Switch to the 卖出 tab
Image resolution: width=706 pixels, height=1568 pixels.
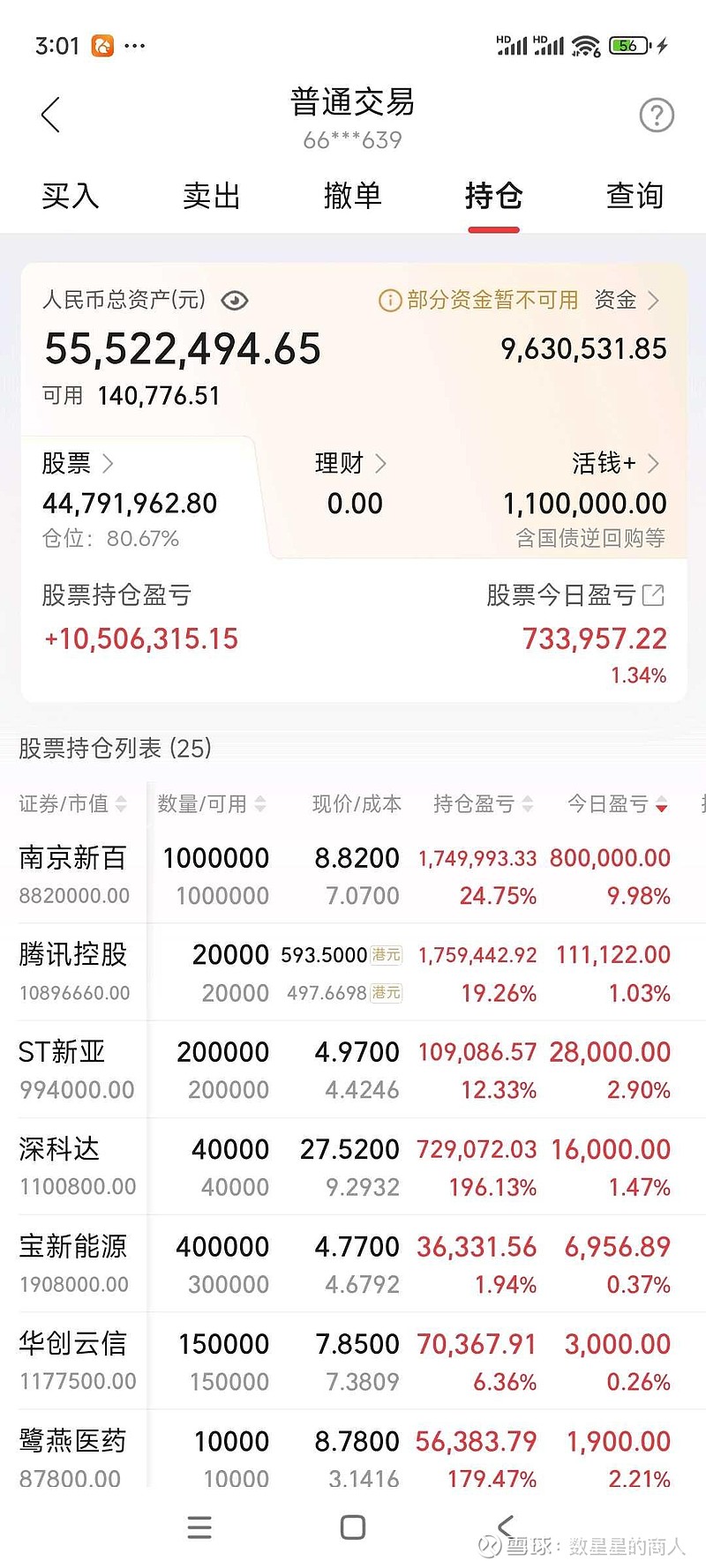(x=212, y=196)
